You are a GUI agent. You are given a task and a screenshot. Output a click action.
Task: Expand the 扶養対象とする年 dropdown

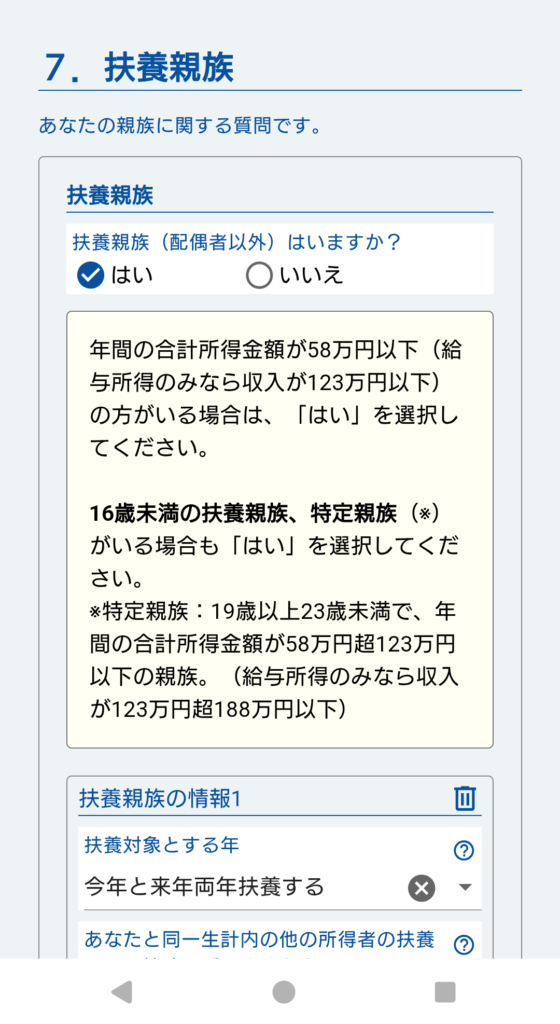click(465, 887)
